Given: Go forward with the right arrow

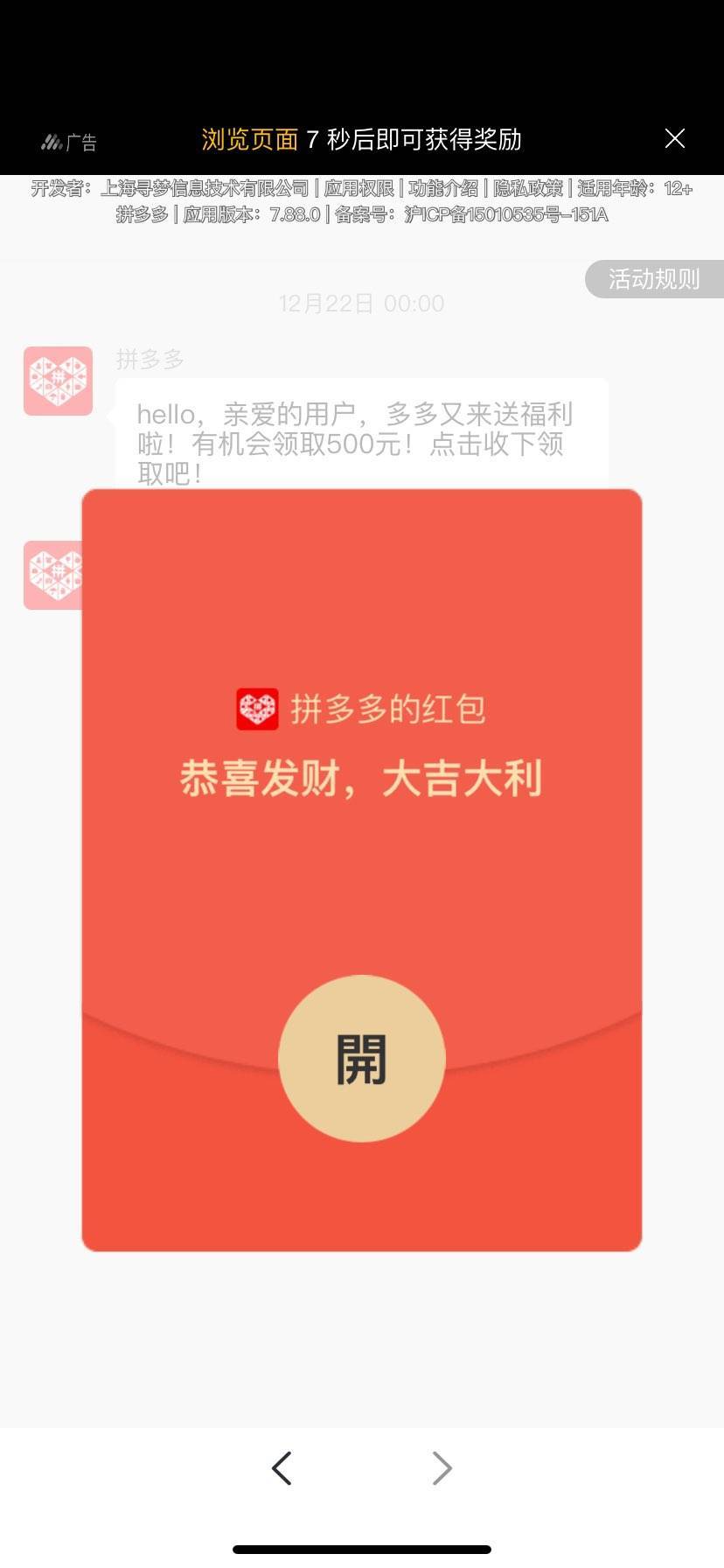Looking at the screenshot, I should pyautogui.click(x=442, y=1467).
